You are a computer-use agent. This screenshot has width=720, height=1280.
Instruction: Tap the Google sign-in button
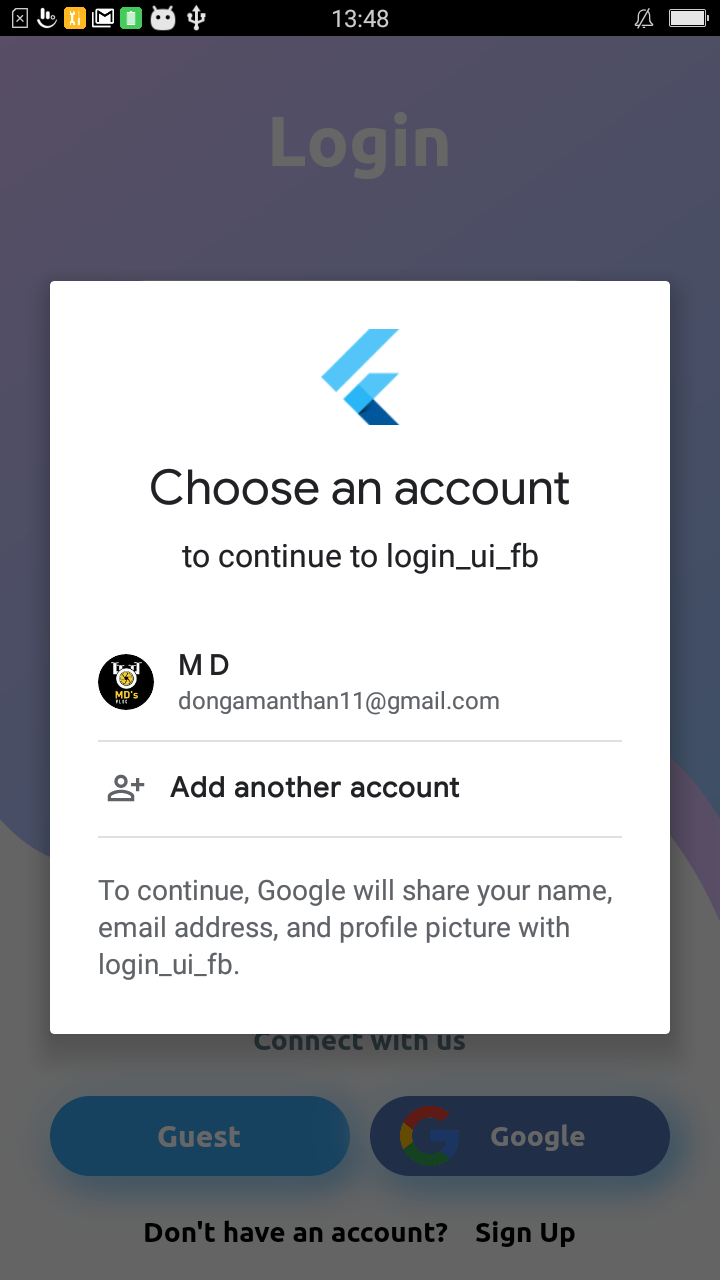click(x=520, y=1136)
